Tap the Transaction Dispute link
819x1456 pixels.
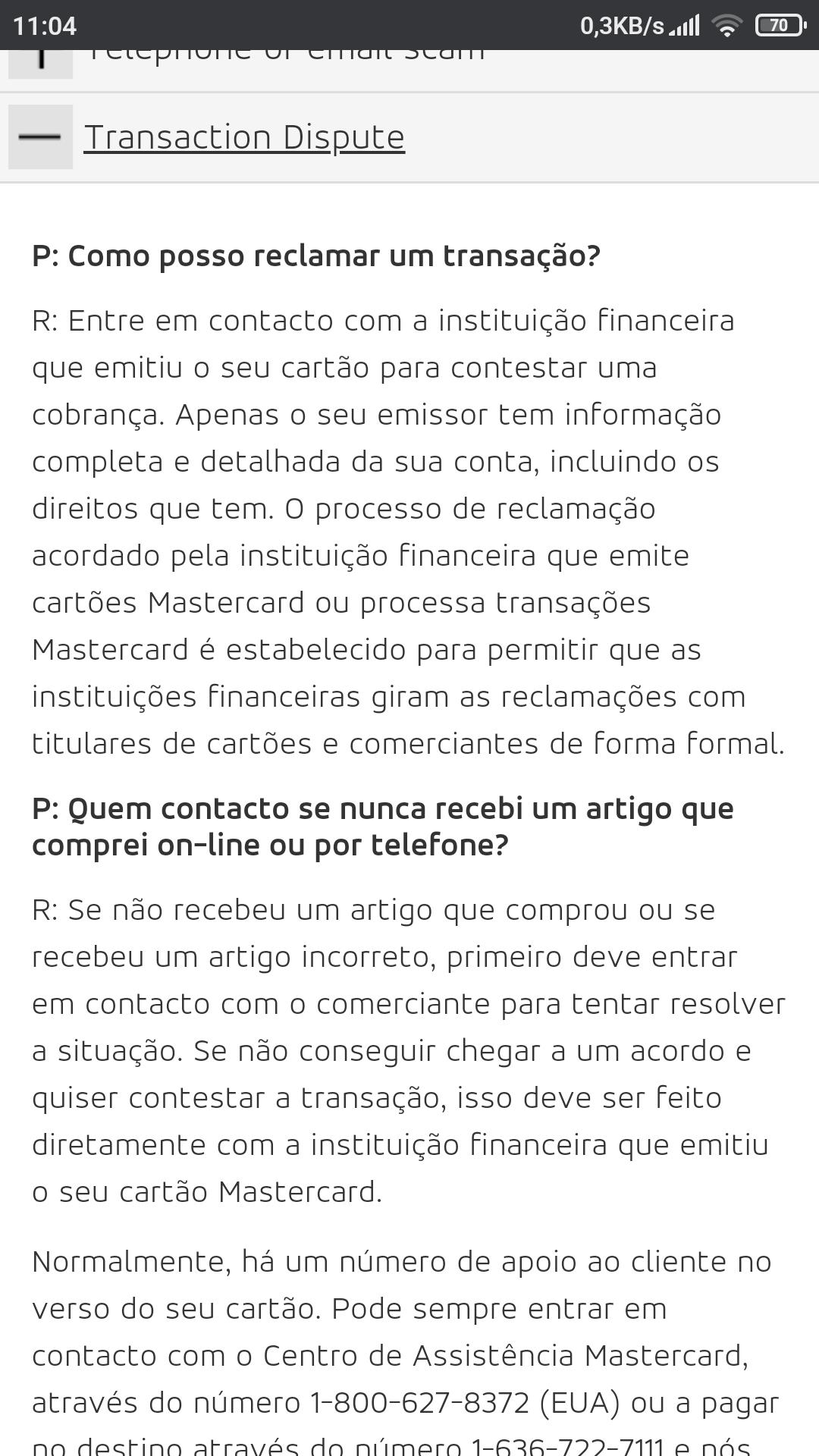tap(244, 137)
